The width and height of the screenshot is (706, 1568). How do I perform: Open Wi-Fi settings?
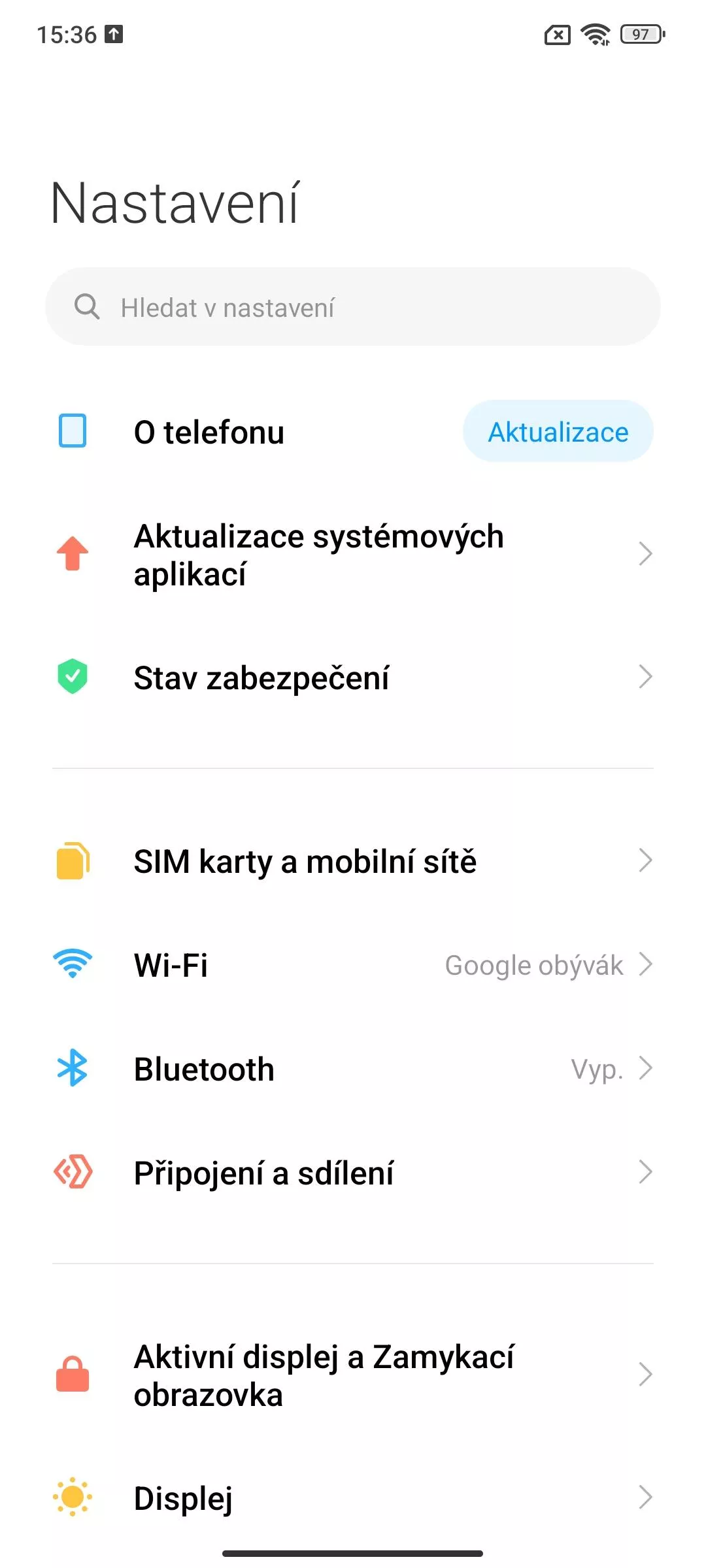(x=353, y=965)
